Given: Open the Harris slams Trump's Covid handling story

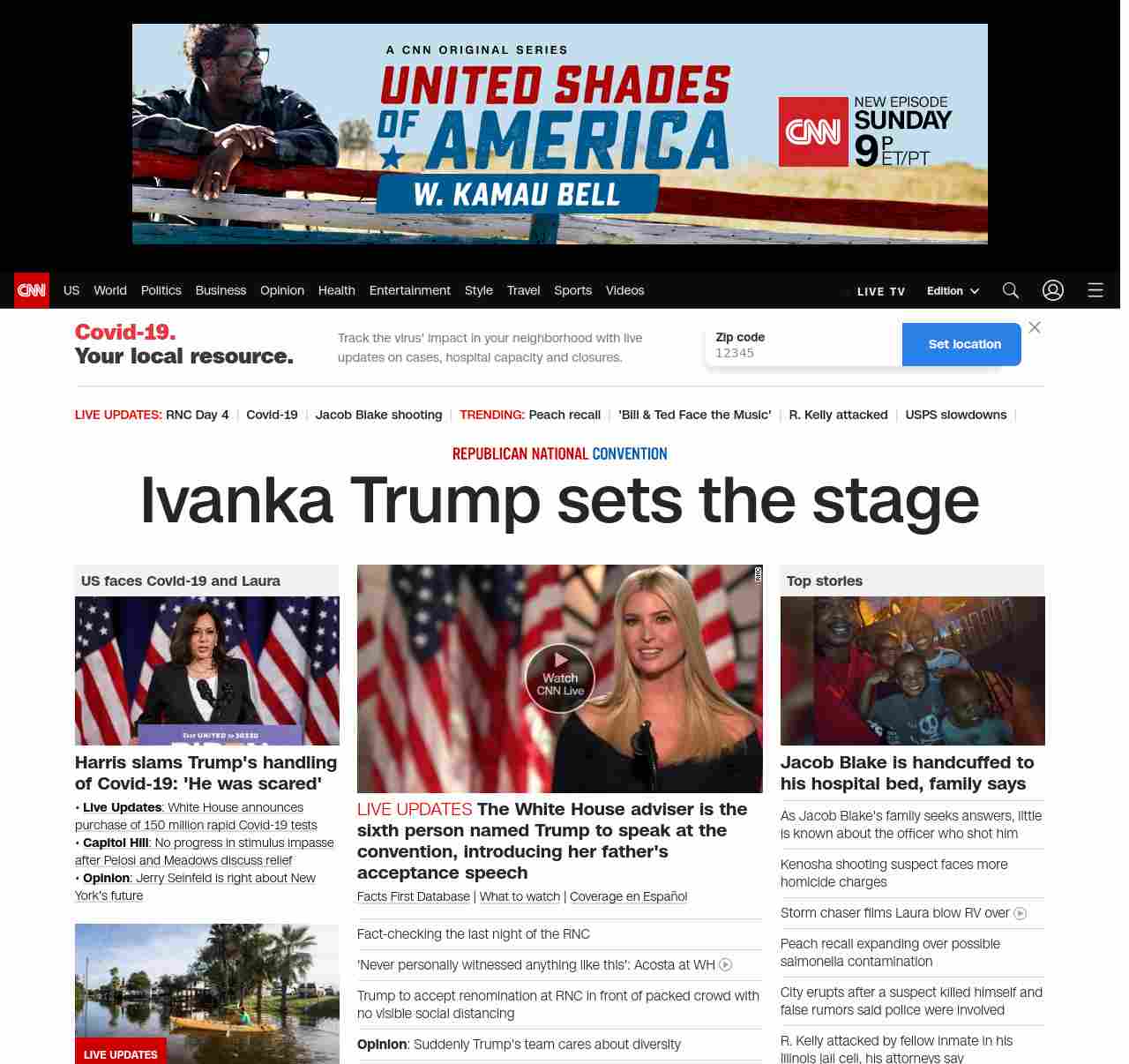Looking at the screenshot, I should [206, 773].
